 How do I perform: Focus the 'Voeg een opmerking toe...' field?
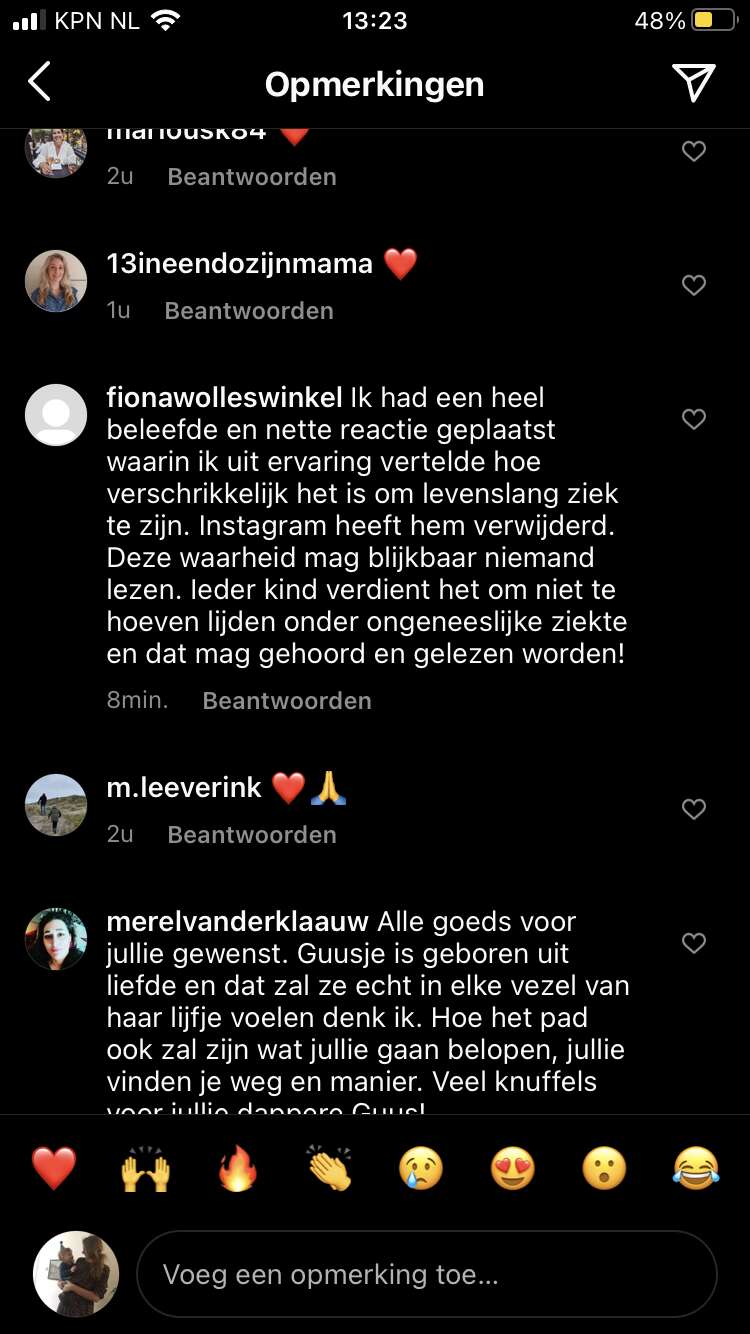coord(427,1274)
